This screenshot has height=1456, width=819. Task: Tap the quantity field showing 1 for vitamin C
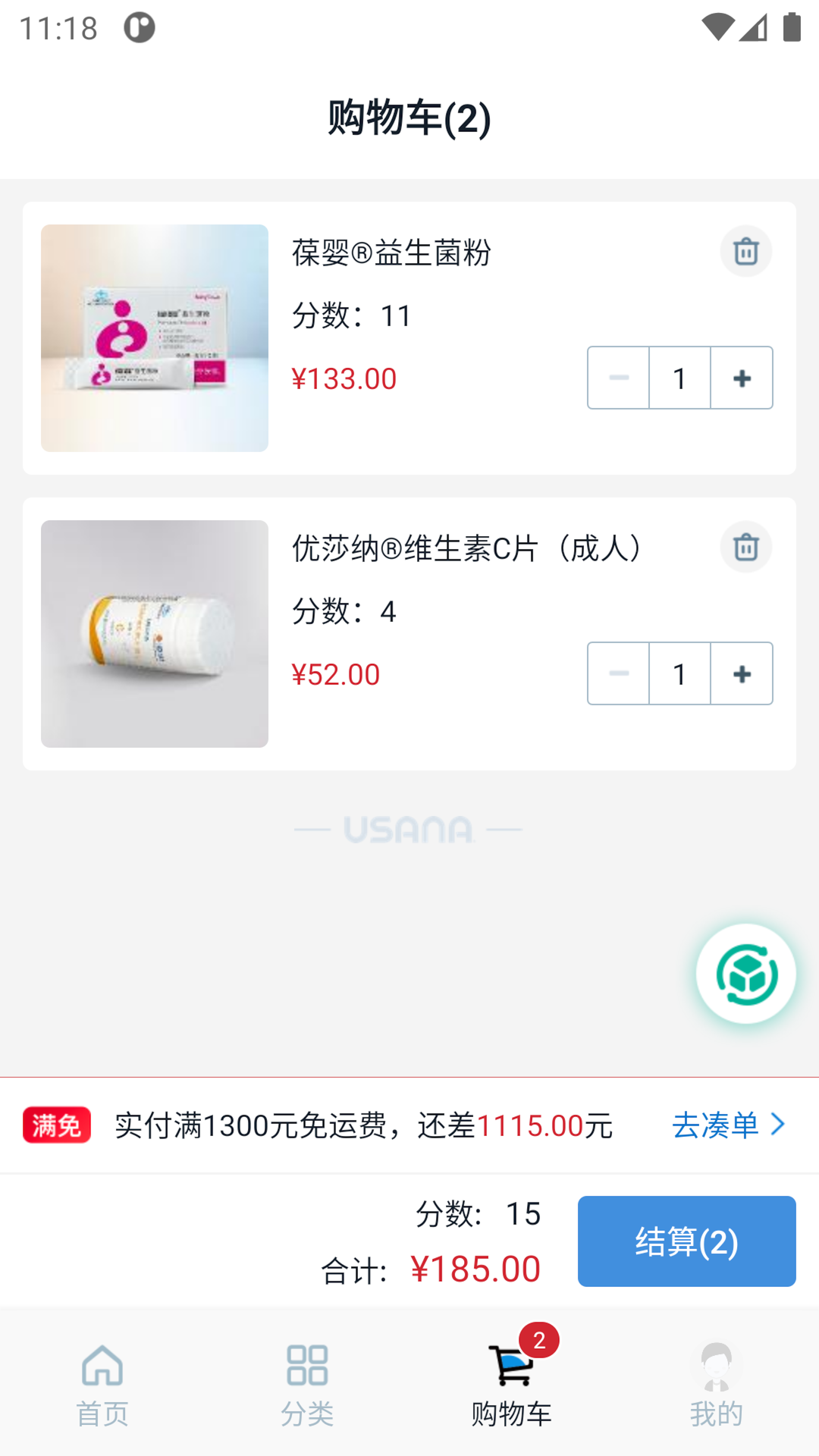(679, 673)
